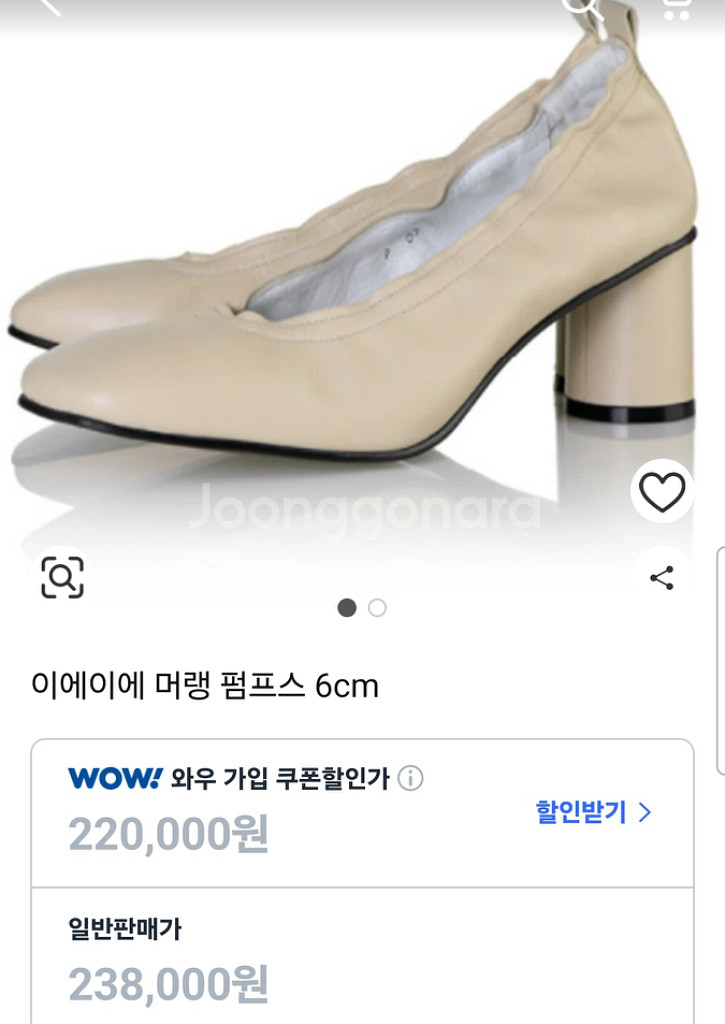
Task: Share this product
Action: [662, 578]
